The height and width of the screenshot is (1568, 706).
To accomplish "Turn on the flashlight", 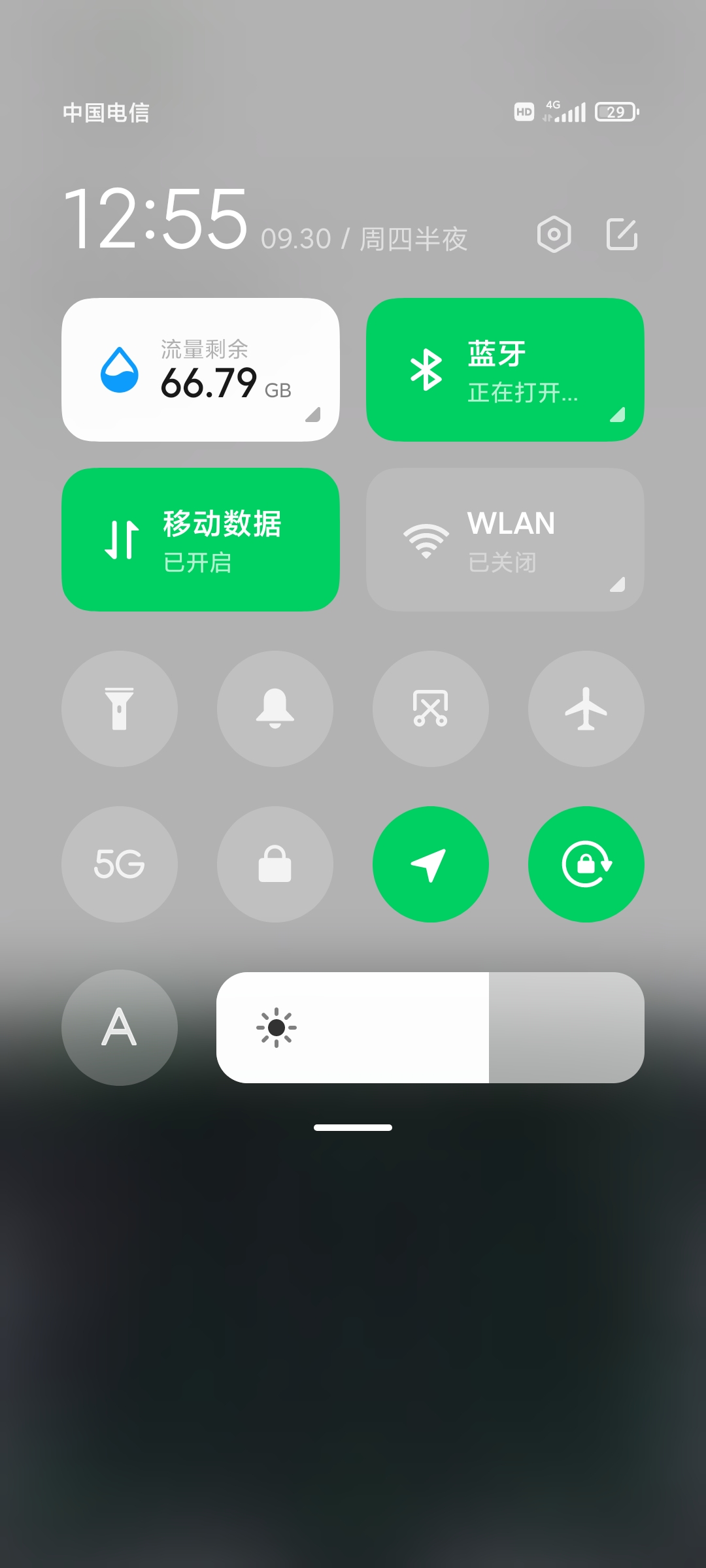I will pyautogui.click(x=120, y=709).
